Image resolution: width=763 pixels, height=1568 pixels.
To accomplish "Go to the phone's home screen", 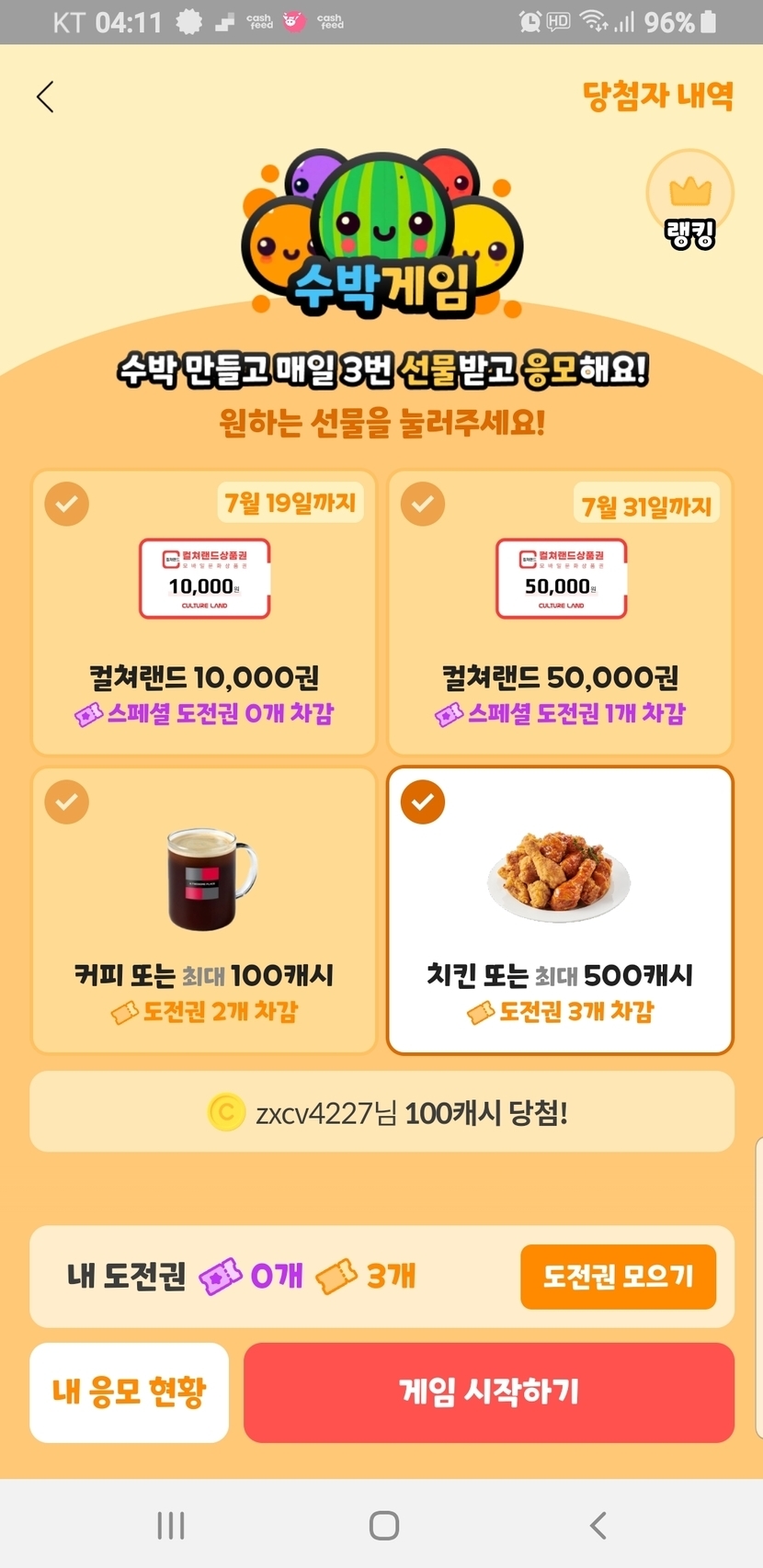I will point(383,1526).
